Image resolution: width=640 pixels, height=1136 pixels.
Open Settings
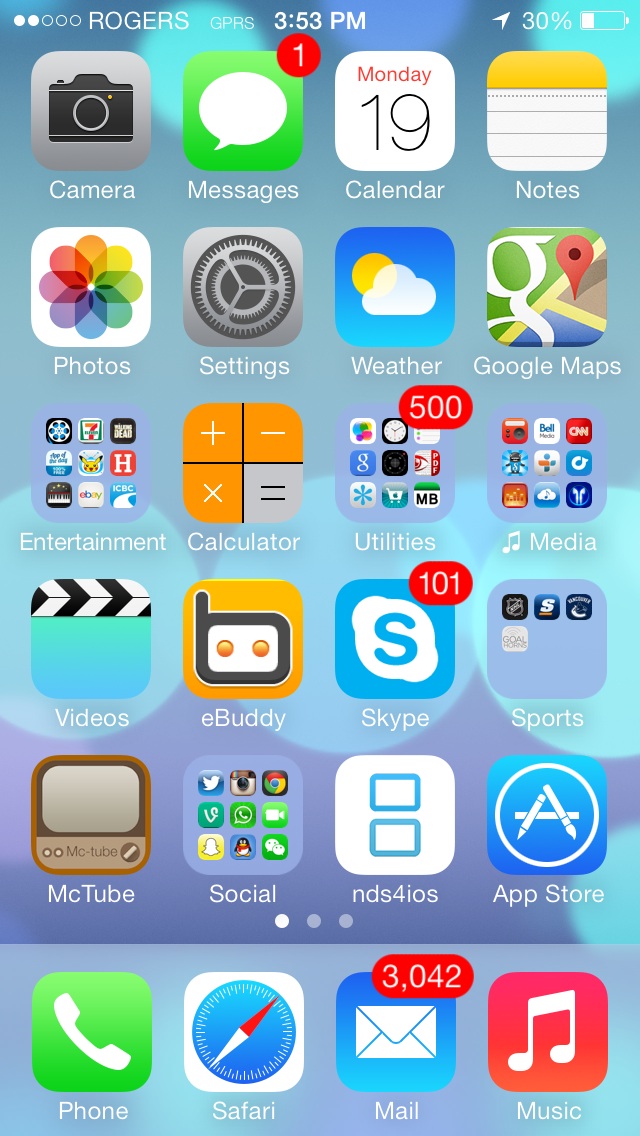243,287
